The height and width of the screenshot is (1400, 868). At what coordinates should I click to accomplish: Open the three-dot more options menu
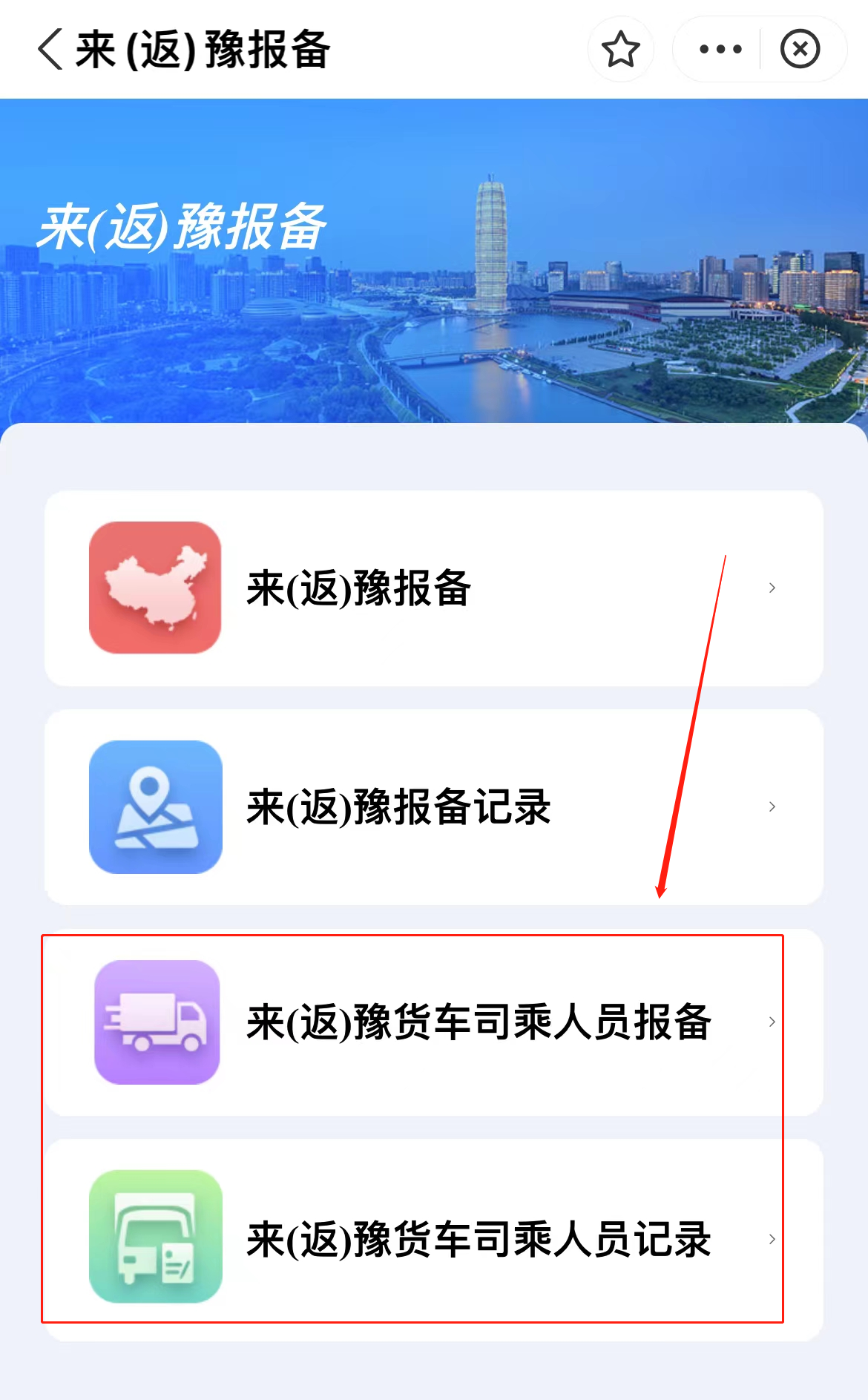pyautogui.click(x=720, y=50)
